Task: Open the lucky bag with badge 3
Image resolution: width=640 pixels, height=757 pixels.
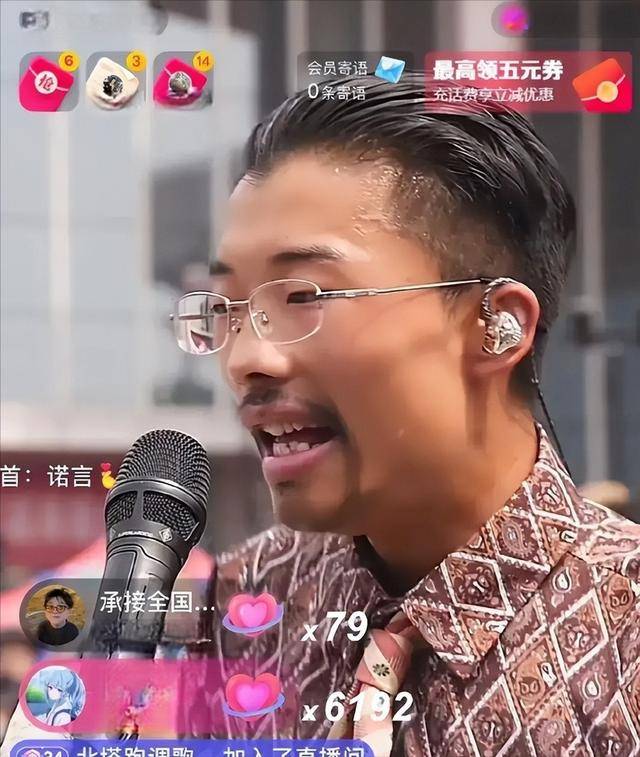Action: [x=114, y=82]
